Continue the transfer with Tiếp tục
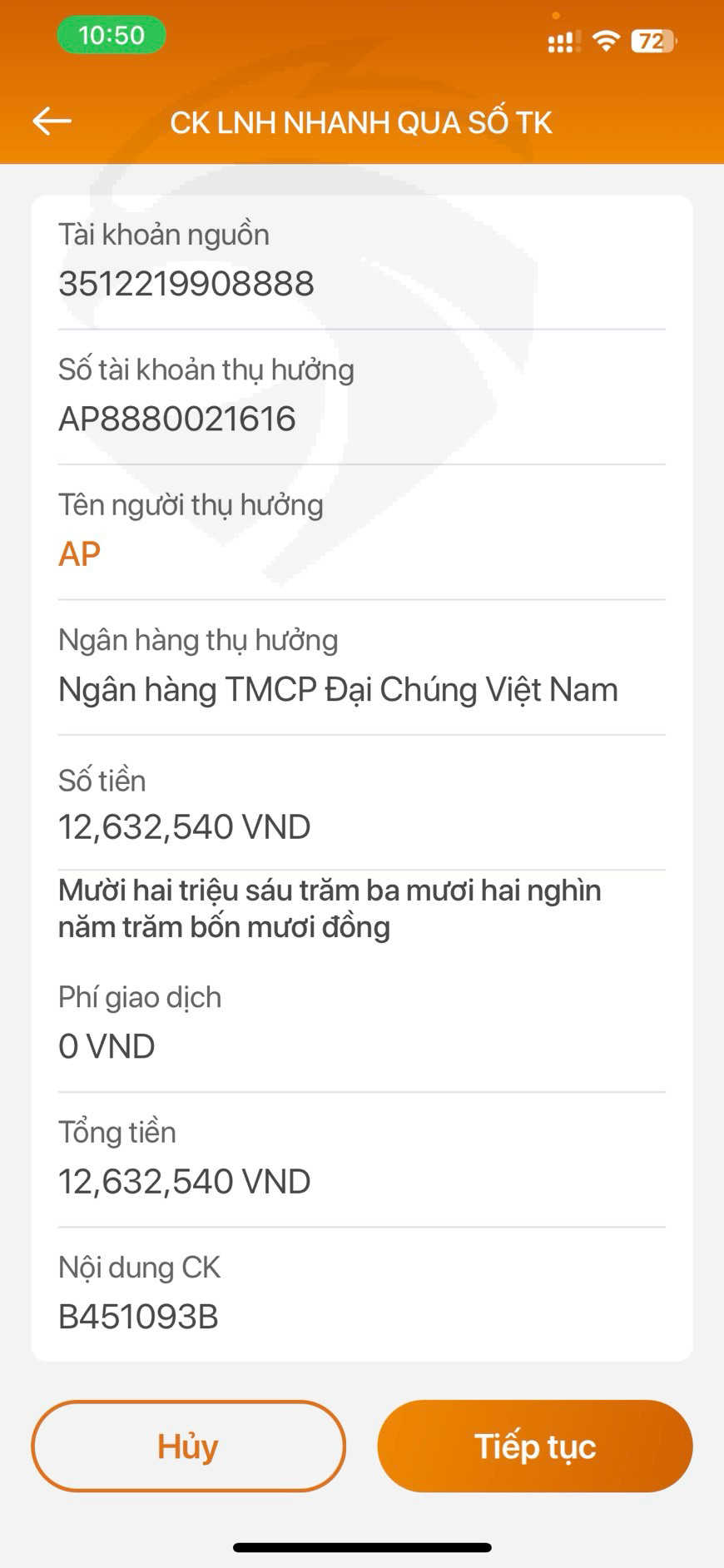 click(x=535, y=1446)
